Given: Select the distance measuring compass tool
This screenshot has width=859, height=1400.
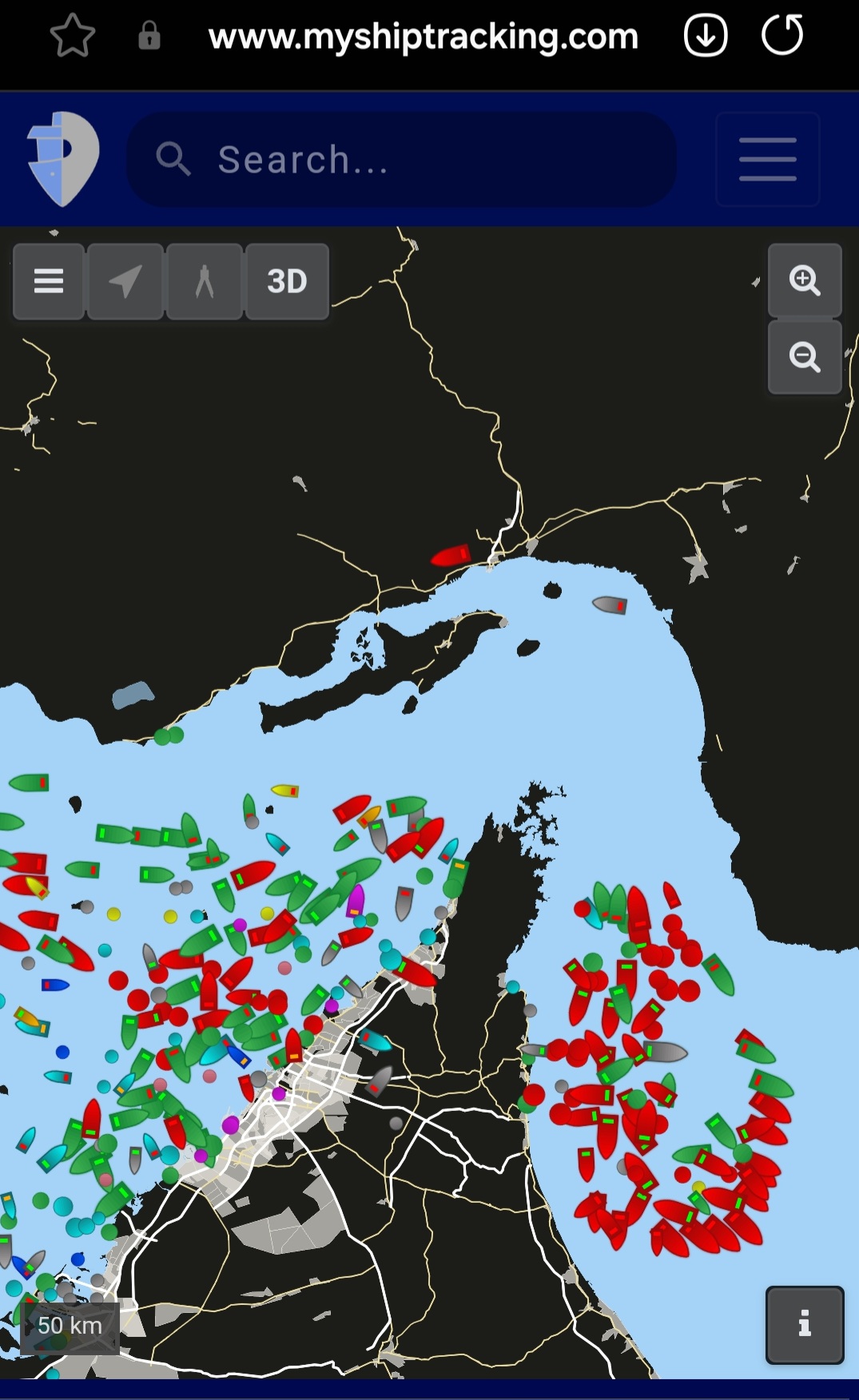Looking at the screenshot, I should point(205,281).
